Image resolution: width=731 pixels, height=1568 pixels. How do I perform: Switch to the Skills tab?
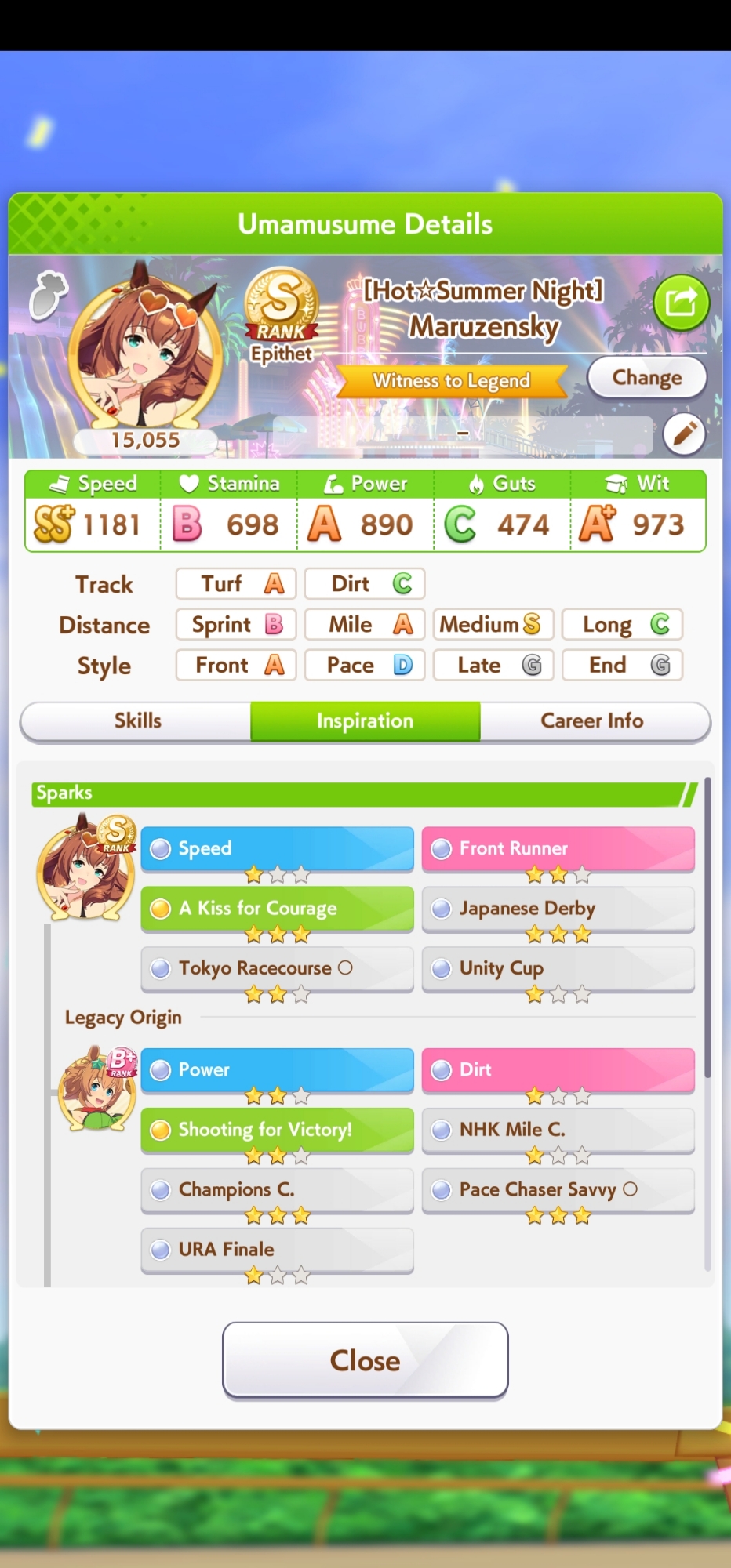pos(137,720)
